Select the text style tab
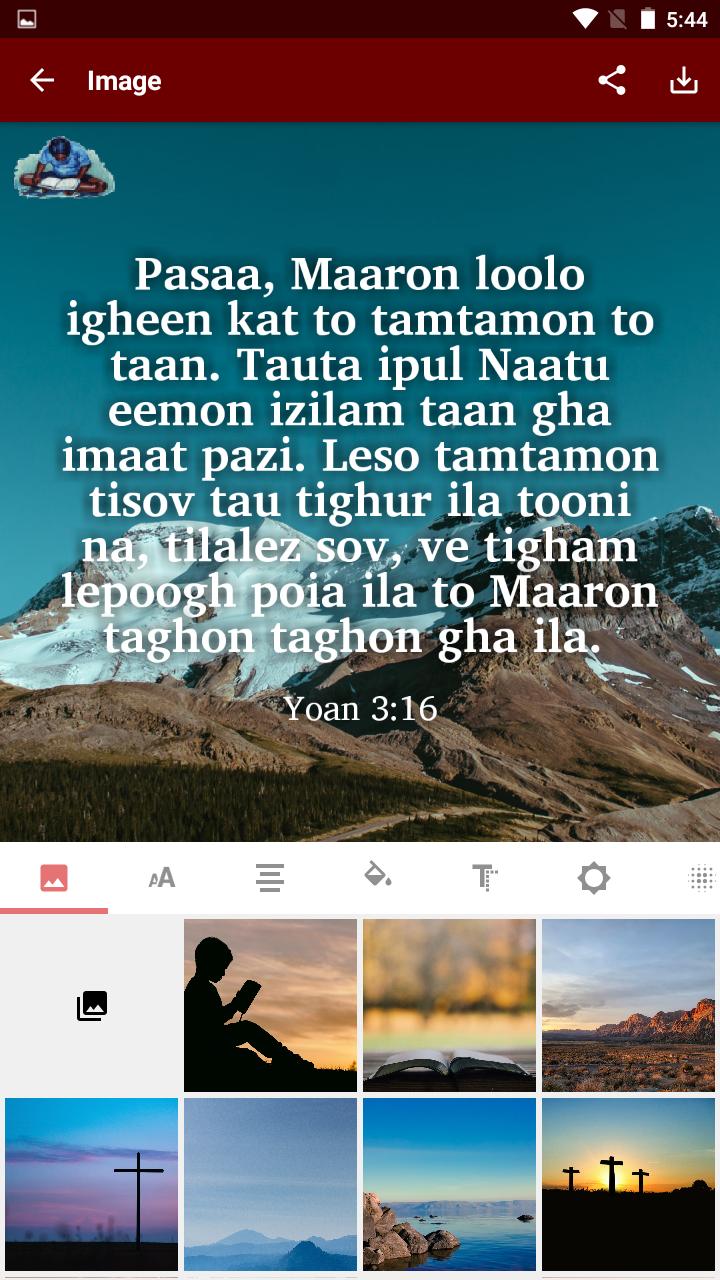The width and height of the screenshot is (720, 1280). pyautogui.click(x=486, y=878)
